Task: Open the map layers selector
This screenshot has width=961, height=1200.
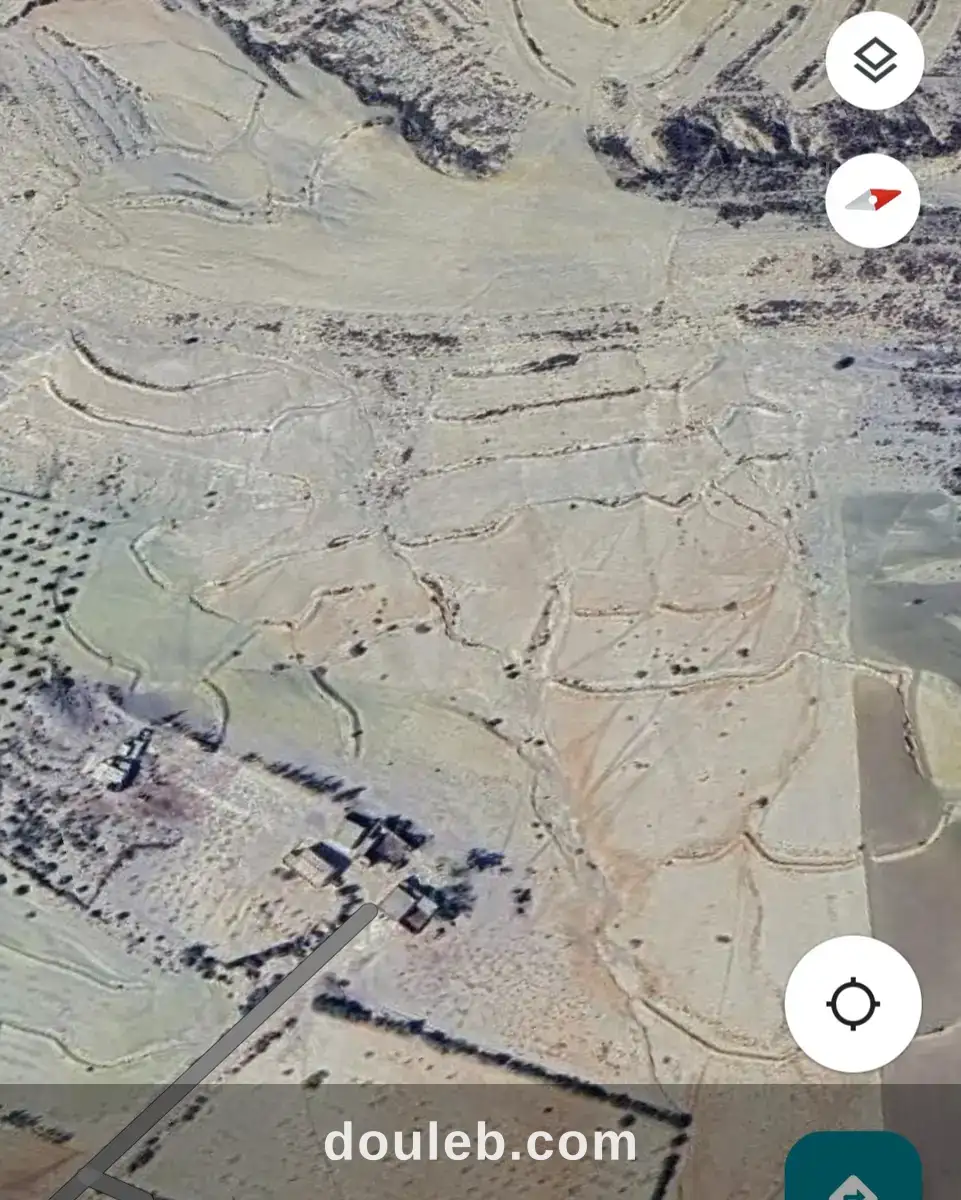Action: coord(871,60)
